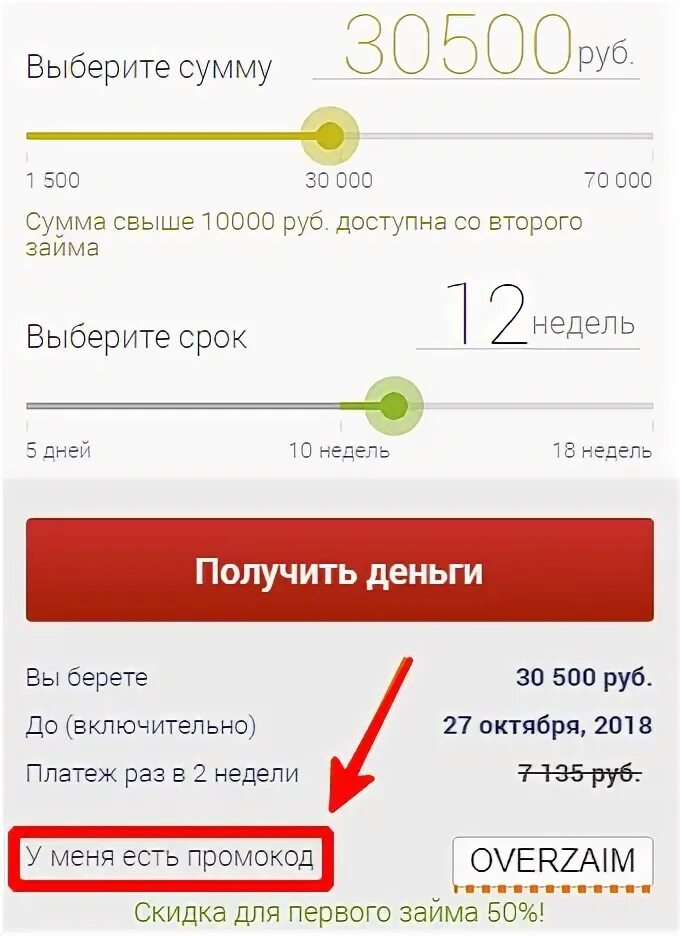Open the У меня есть промокод link

[x=169, y=857]
